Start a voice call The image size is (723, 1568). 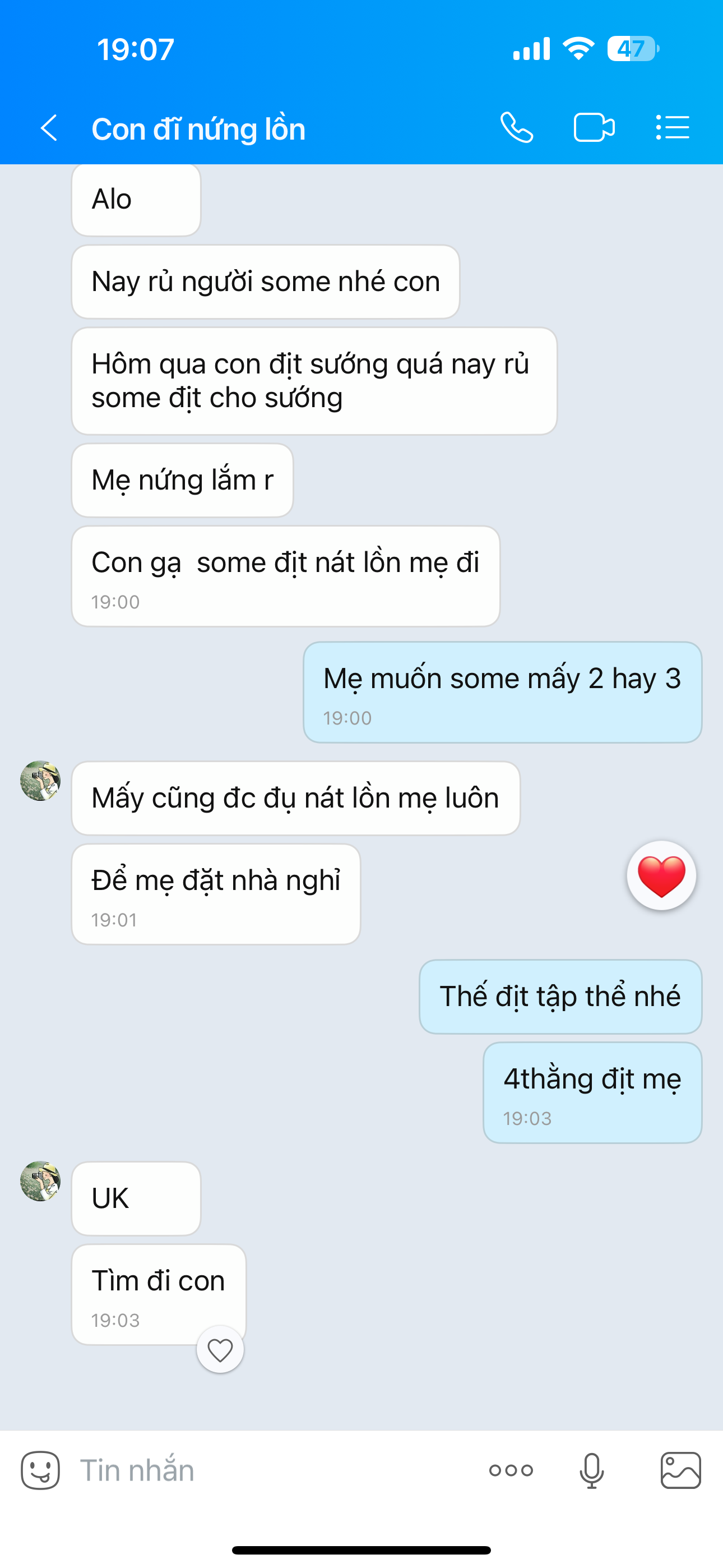pyautogui.click(x=517, y=128)
